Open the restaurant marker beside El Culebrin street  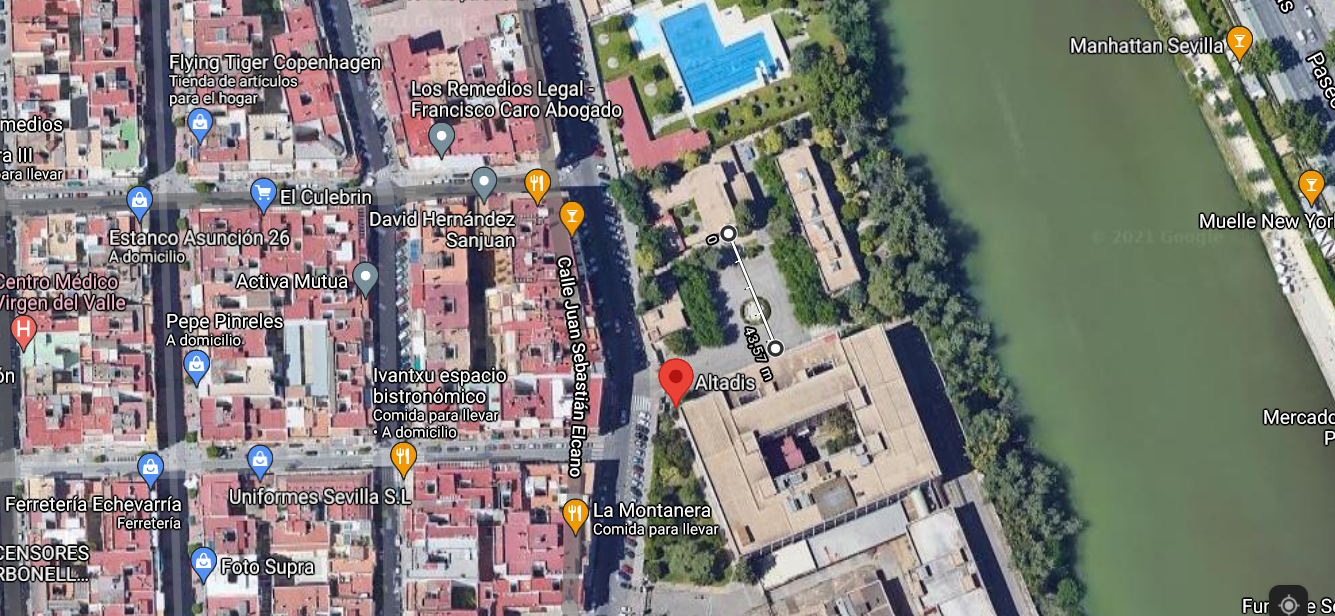pyautogui.click(x=537, y=184)
